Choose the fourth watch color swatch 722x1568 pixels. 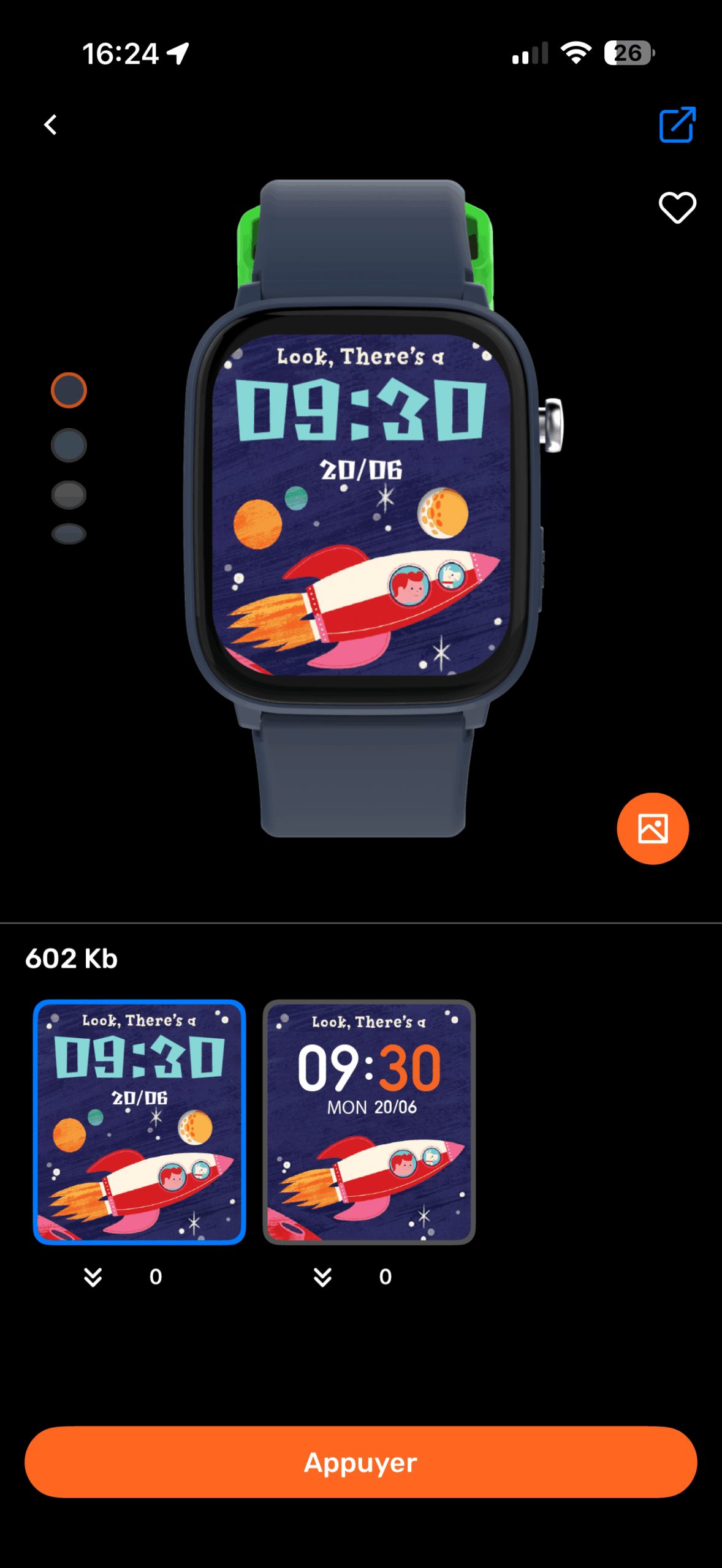[69, 534]
